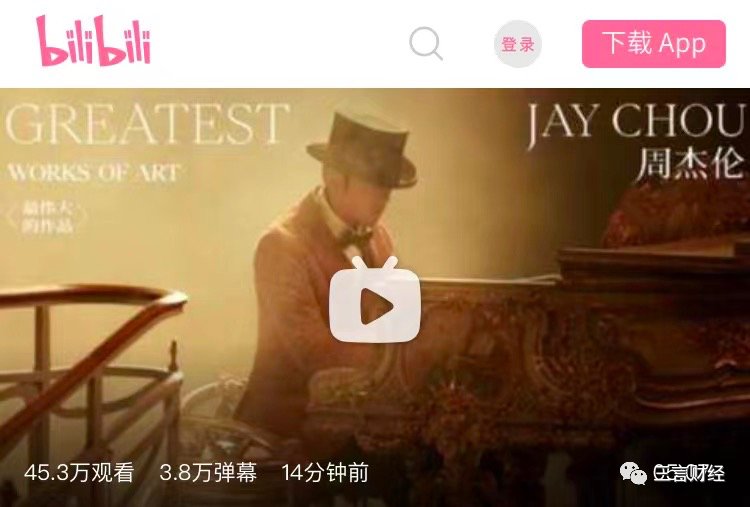Tap the 登录 login button
750x507 pixels.
[x=518, y=44]
